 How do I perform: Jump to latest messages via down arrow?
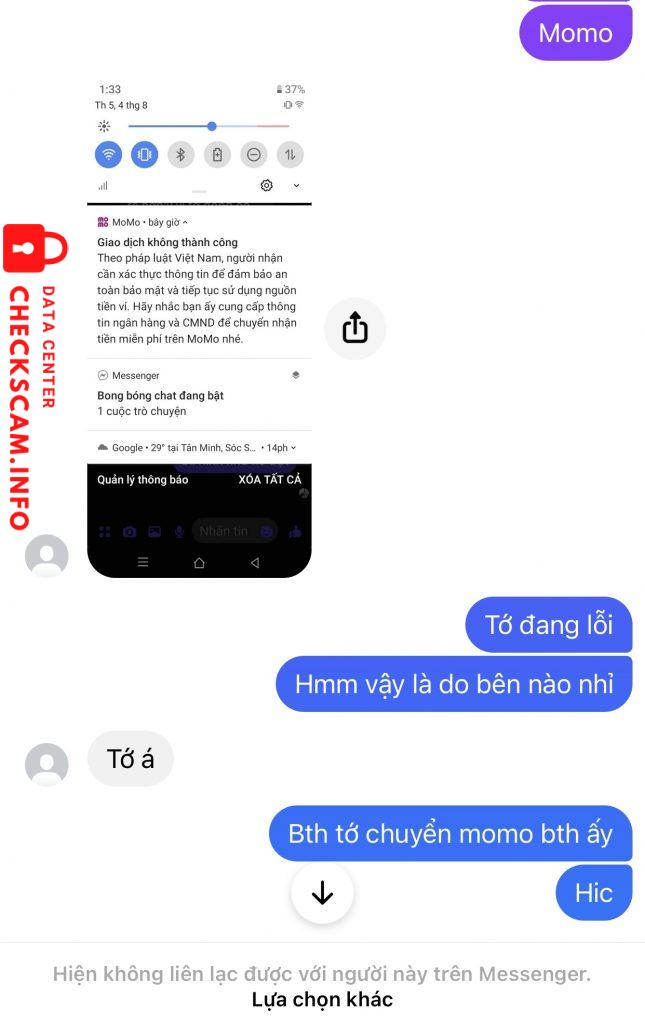tap(322, 893)
